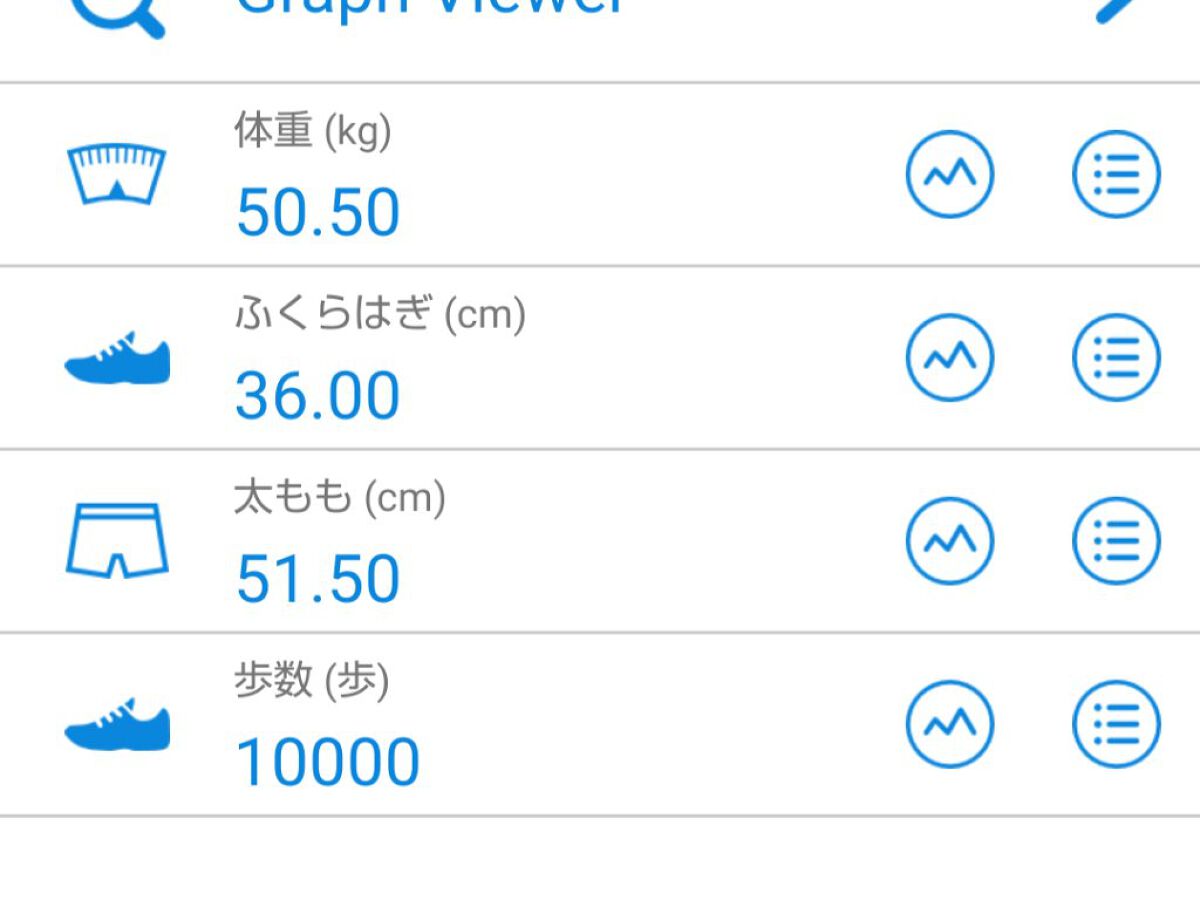Viewport: 1200px width, 900px height.
Task: Show the data list for 体重 (kg)
Action: coord(1116,175)
